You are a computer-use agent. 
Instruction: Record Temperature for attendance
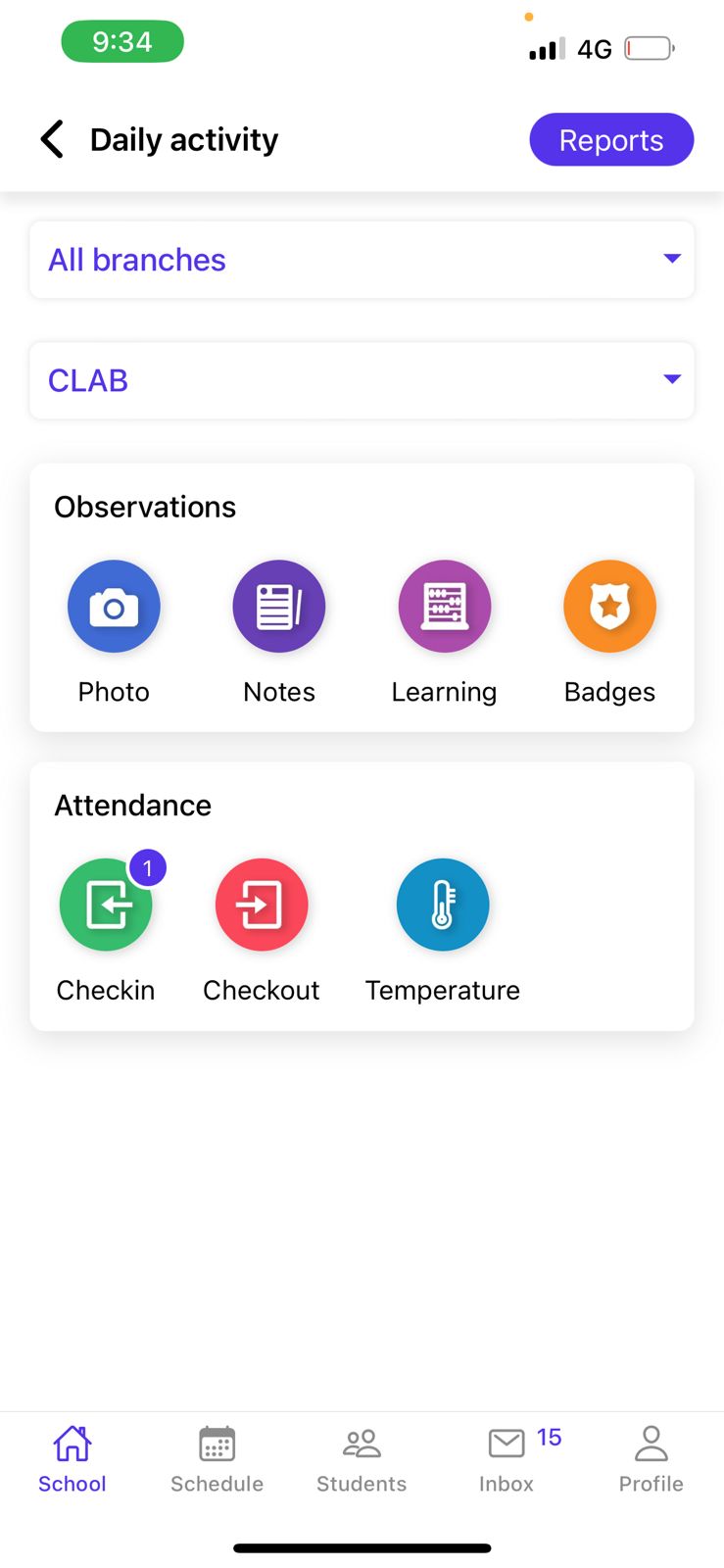443,905
